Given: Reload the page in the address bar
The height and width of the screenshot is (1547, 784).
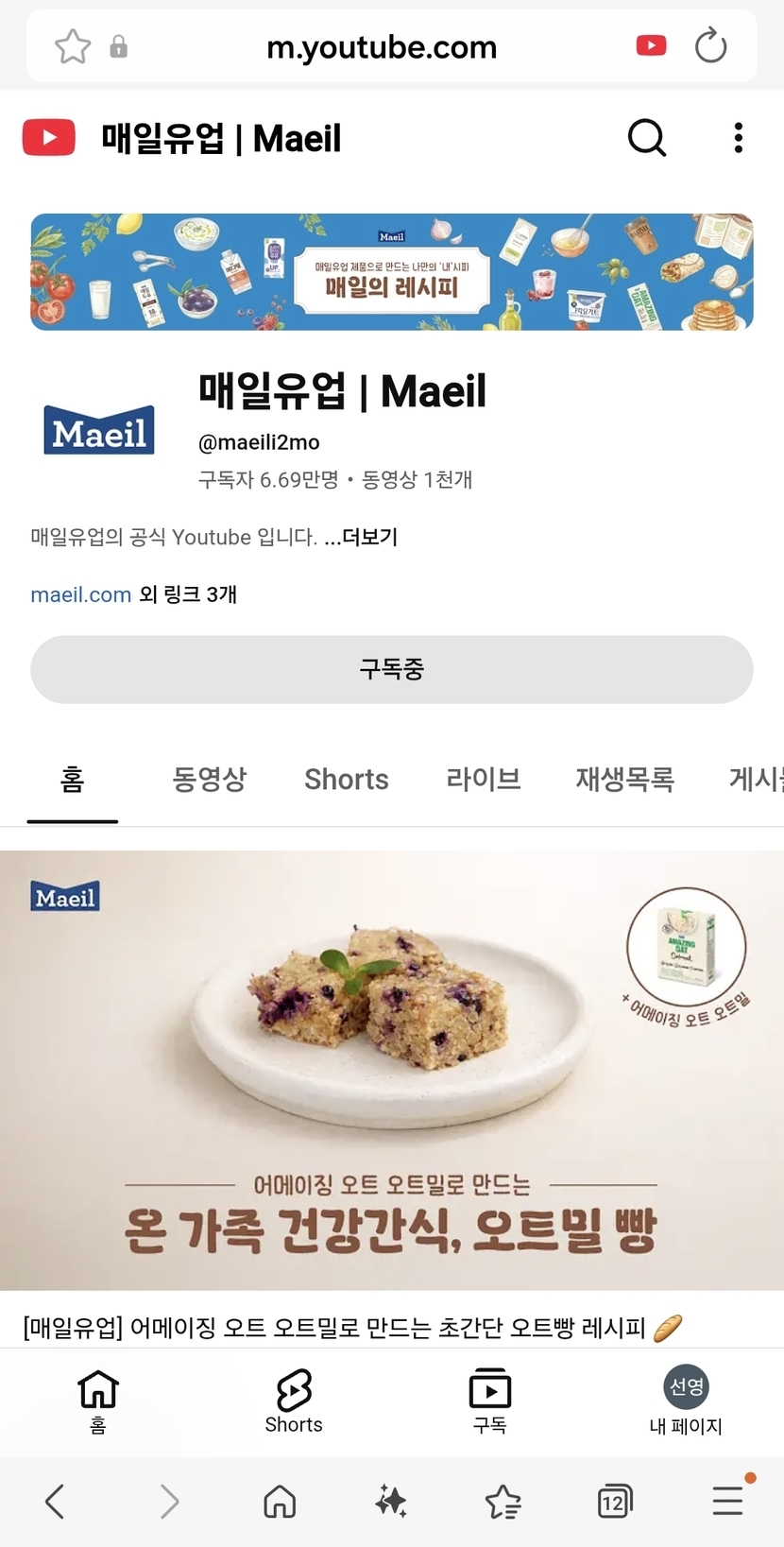Looking at the screenshot, I should pos(710,46).
